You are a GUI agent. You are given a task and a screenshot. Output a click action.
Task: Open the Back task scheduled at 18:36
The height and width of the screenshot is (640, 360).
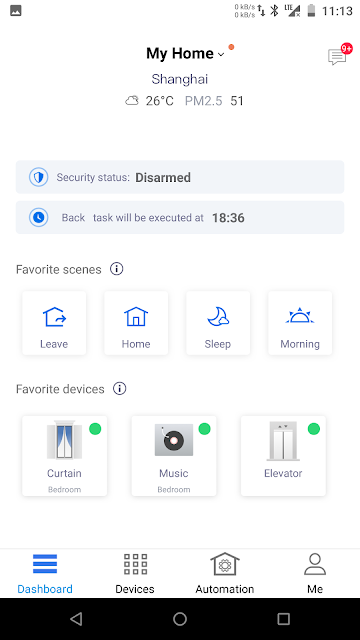(180, 218)
